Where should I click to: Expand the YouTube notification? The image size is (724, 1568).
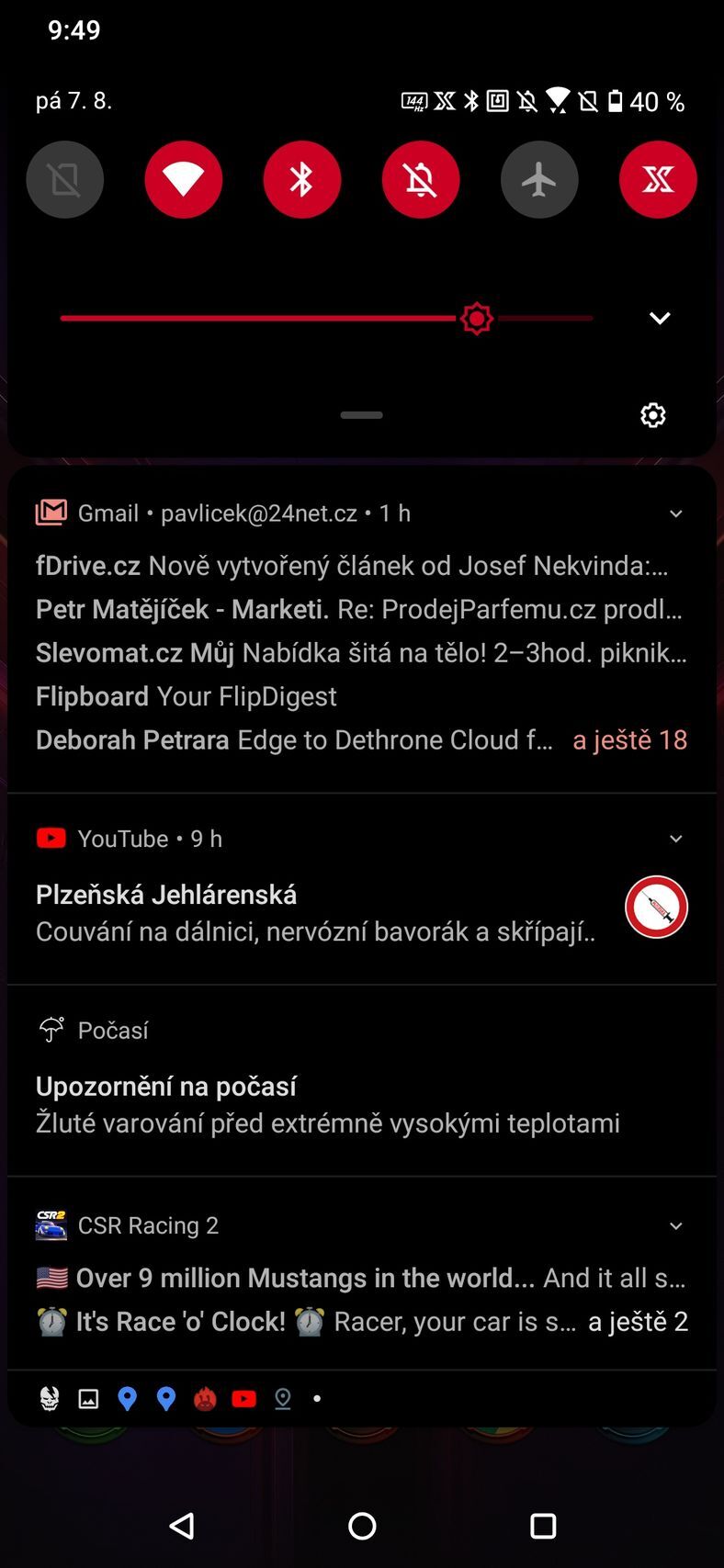[x=676, y=838]
